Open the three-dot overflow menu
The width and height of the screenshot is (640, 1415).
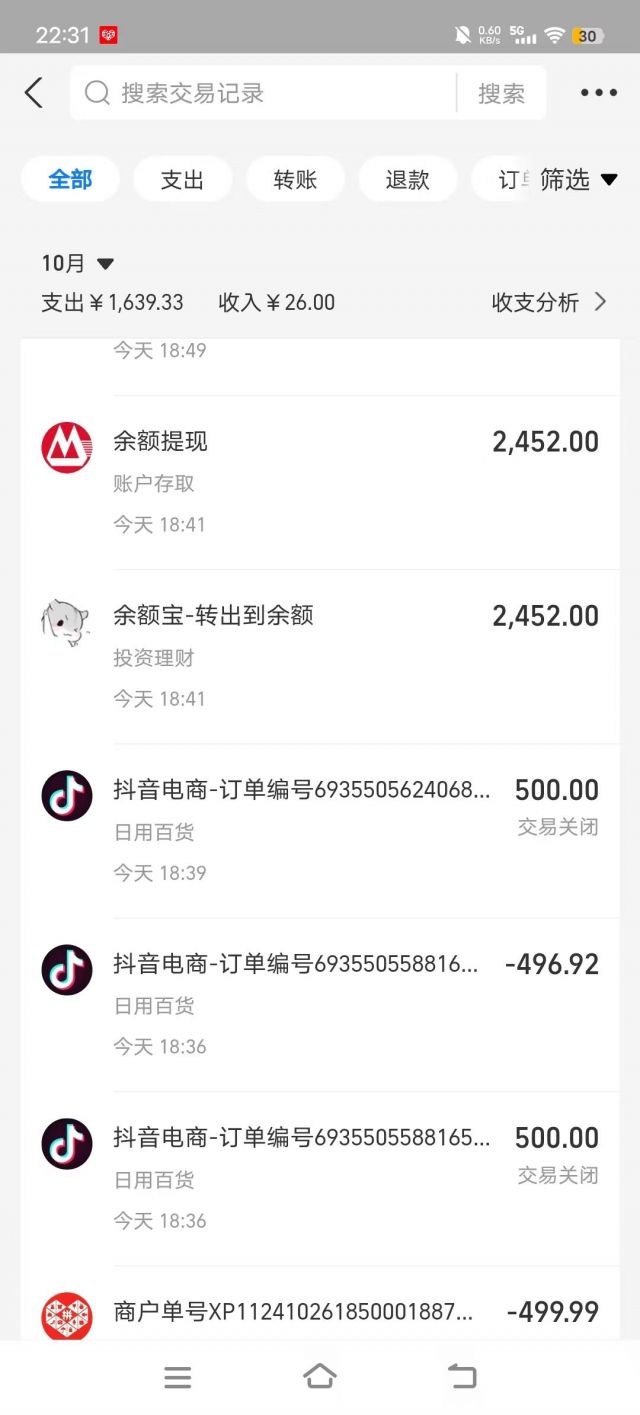coord(599,93)
